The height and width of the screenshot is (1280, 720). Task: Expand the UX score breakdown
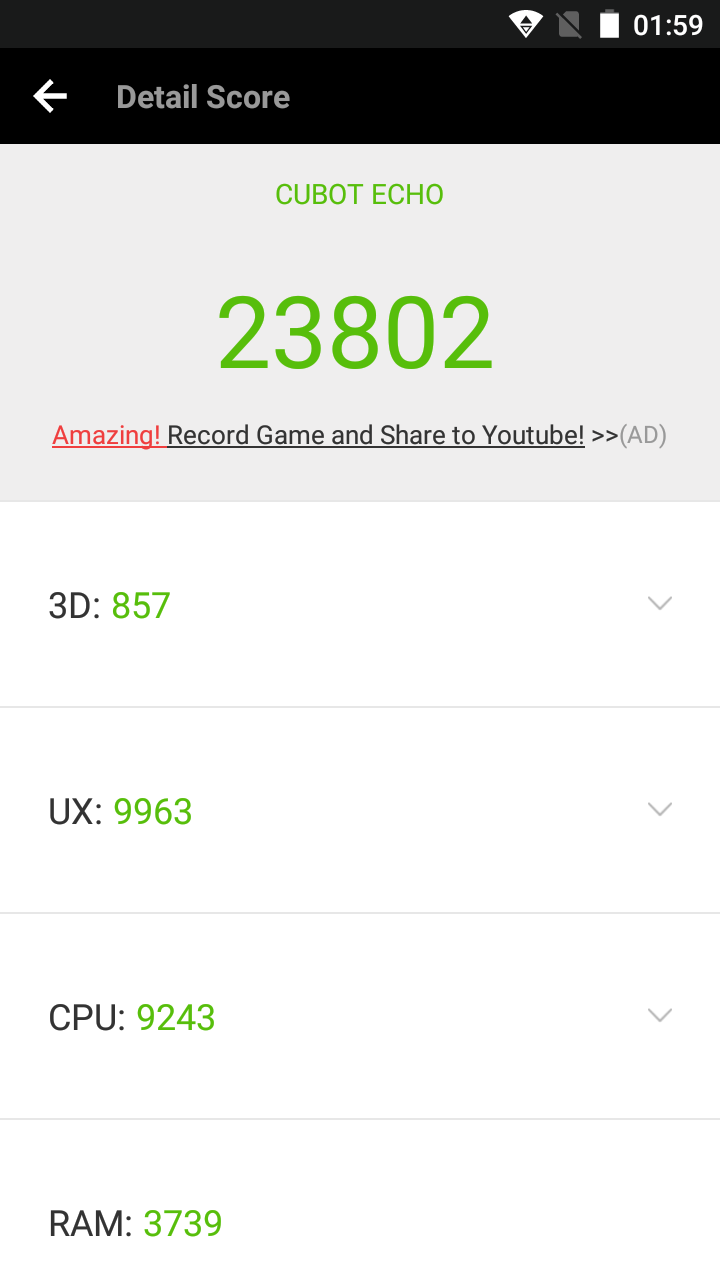coord(659,810)
